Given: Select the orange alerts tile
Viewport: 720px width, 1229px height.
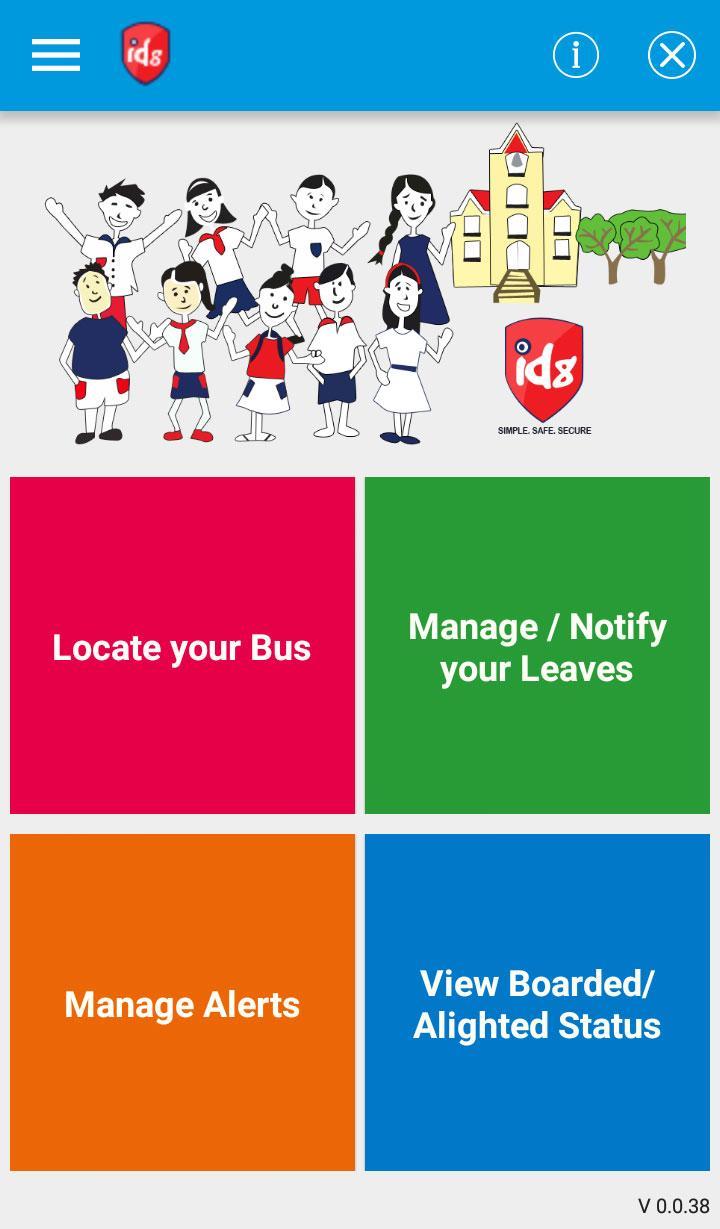Looking at the screenshot, I should (181, 1003).
